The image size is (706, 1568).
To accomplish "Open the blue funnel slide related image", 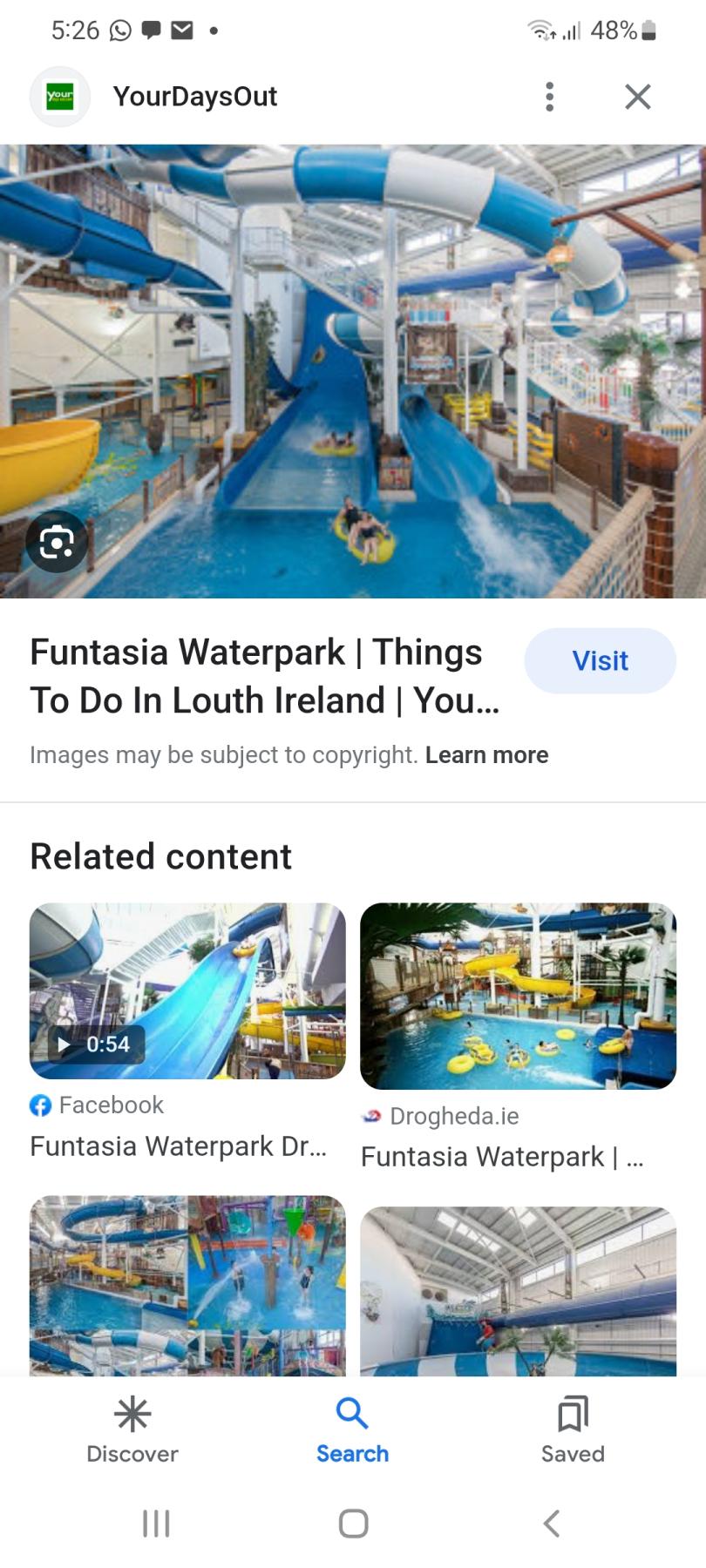I will (x=518, y=1291).
